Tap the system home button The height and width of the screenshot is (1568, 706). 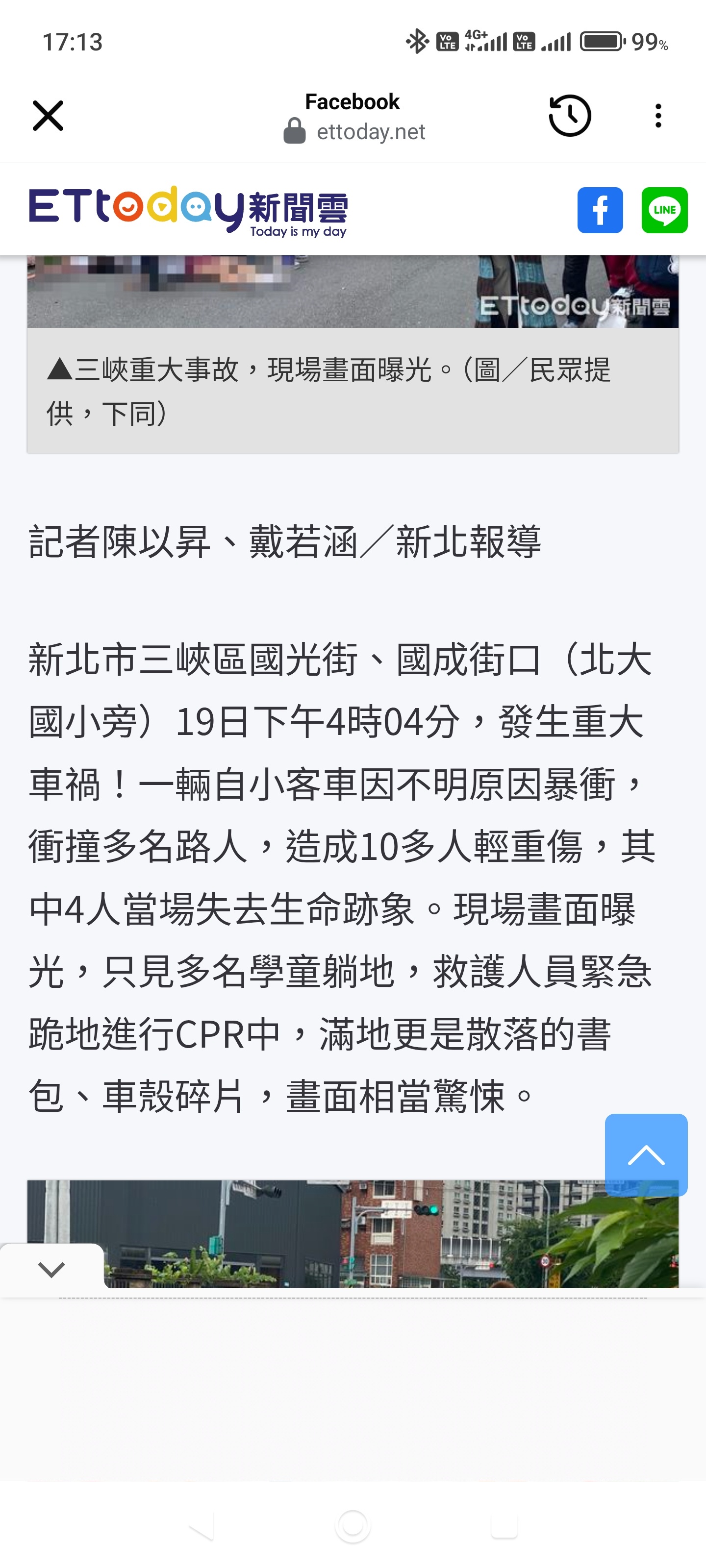(x=353, y=1526)
